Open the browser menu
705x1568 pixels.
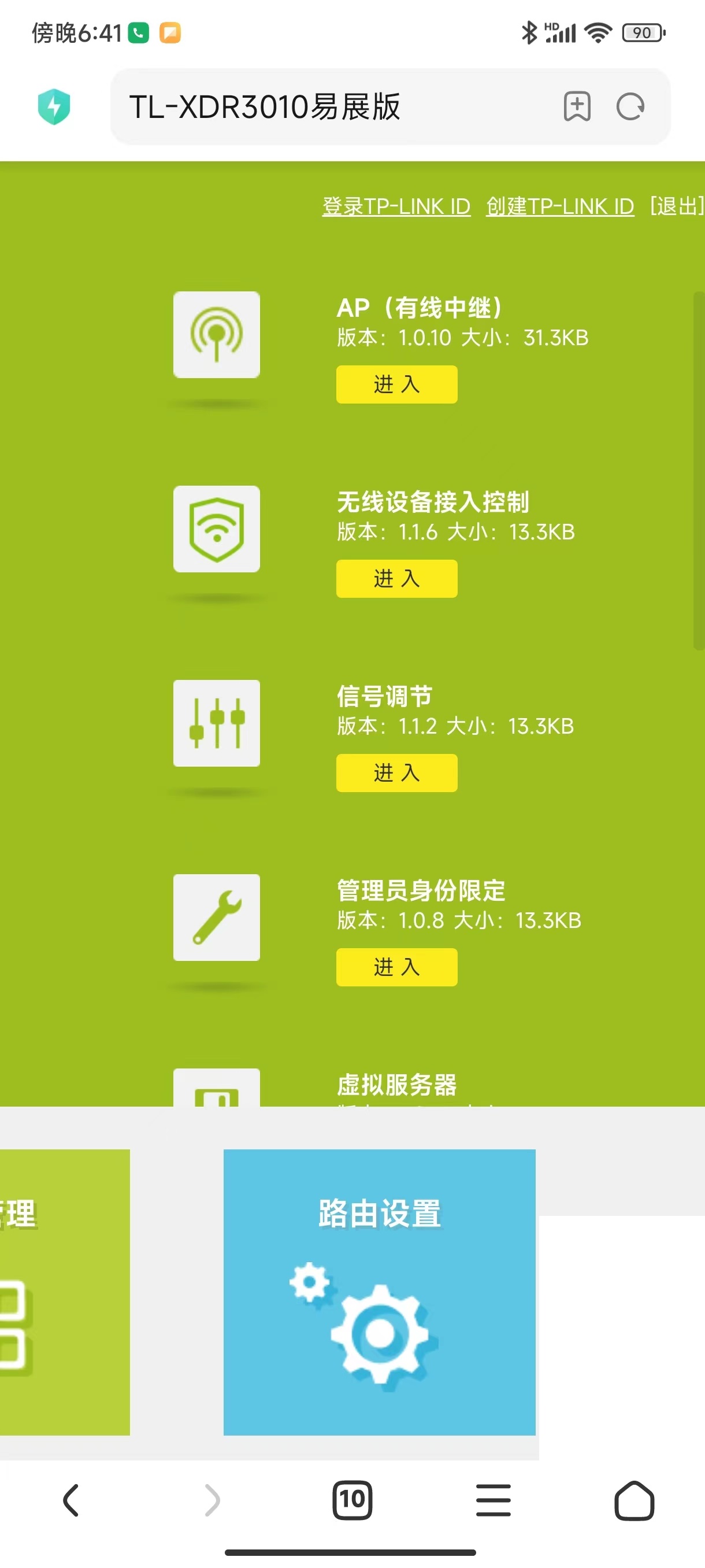click(x=493, y=1500)
